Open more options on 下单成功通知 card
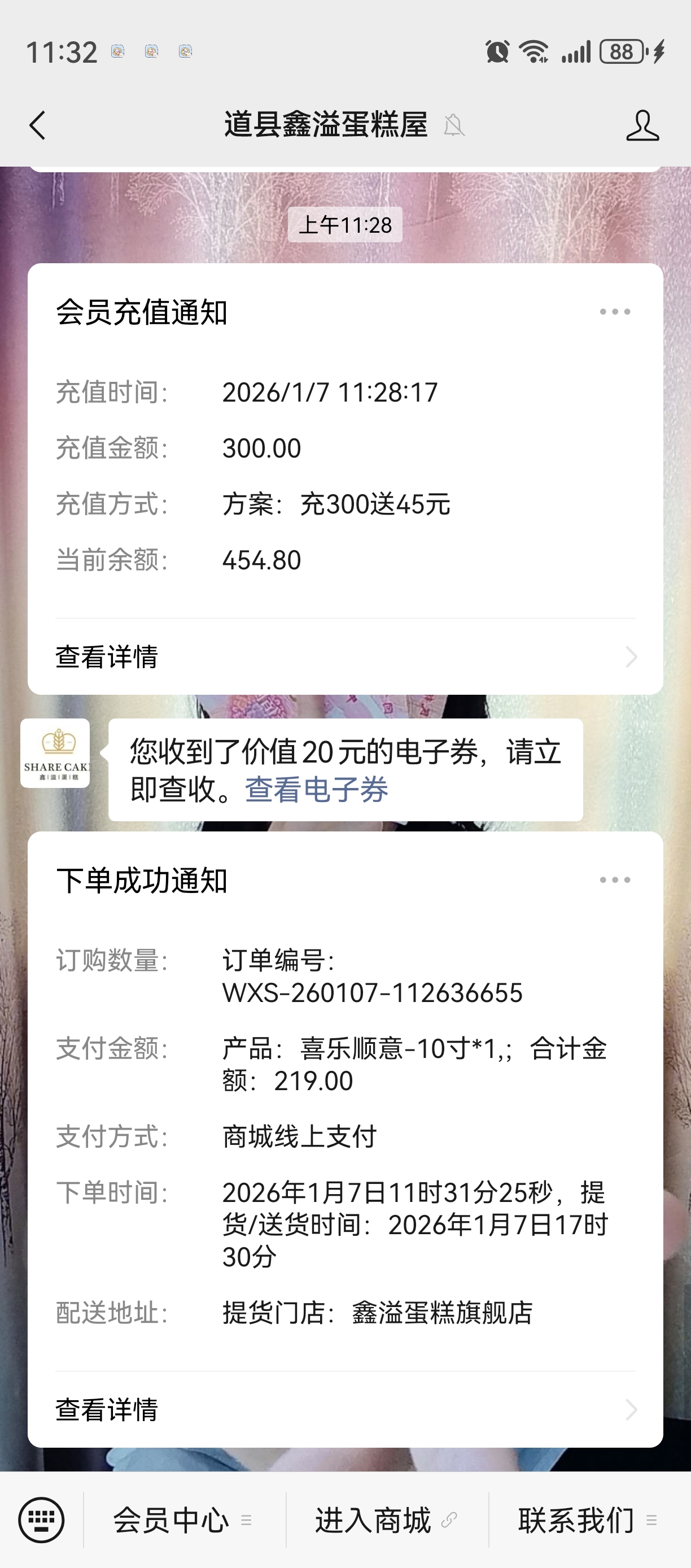This screenshot has width=691, height=1568. pyautogui.click(x=614, y=880)
